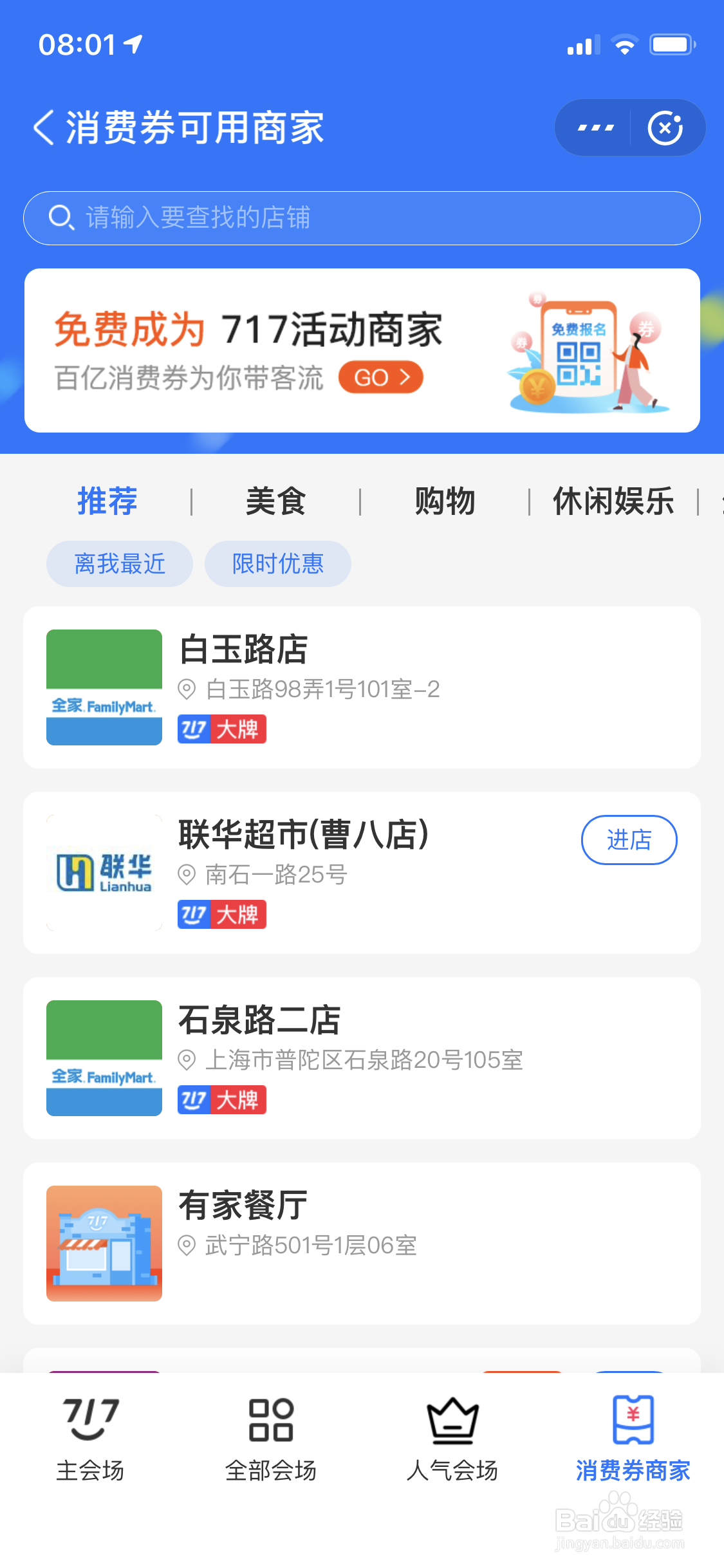
Task: Toggle the 限时优惠 filter
Action: tap(278, 563)
